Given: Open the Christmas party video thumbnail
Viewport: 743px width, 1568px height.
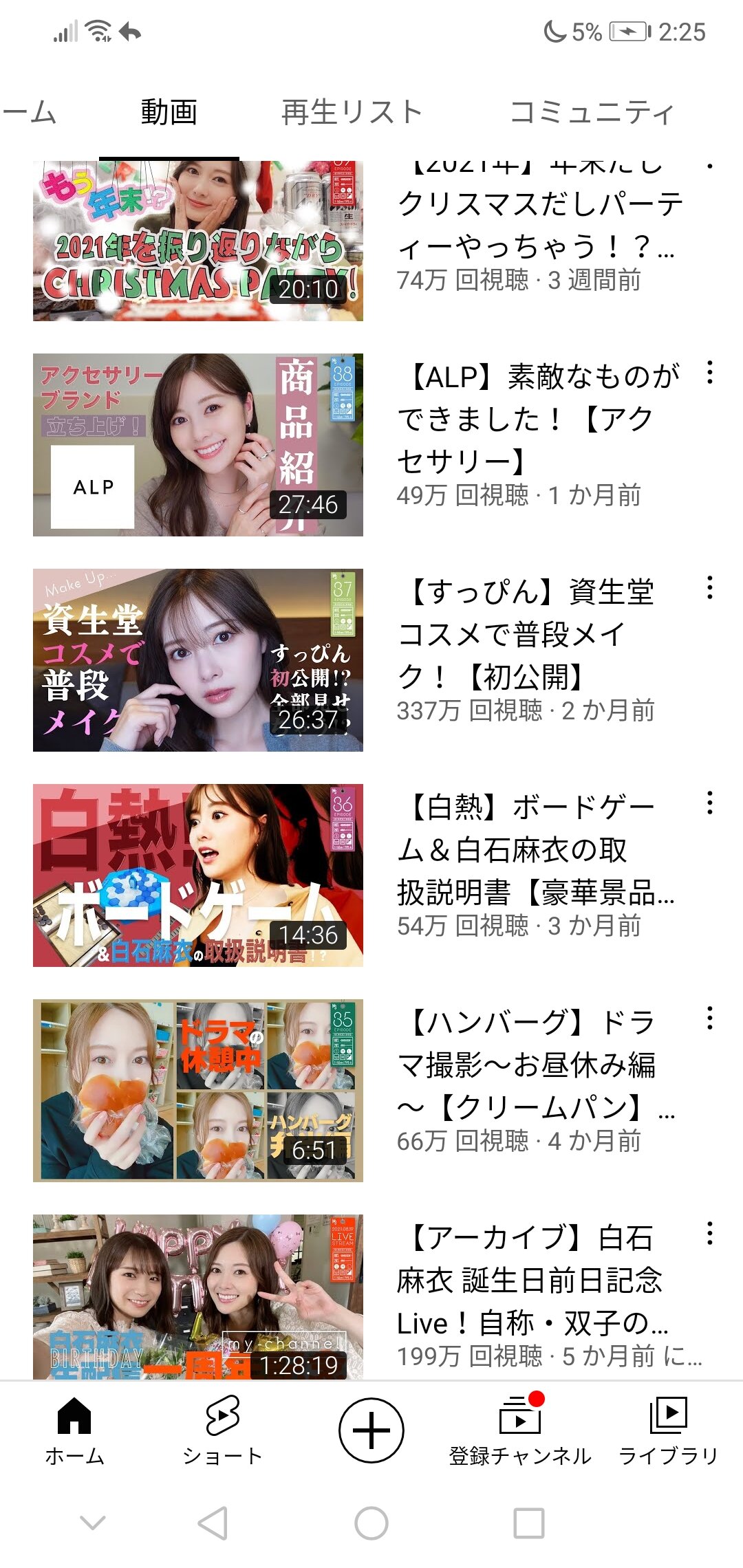Looking at the screenshot, I should pos(198,241).
